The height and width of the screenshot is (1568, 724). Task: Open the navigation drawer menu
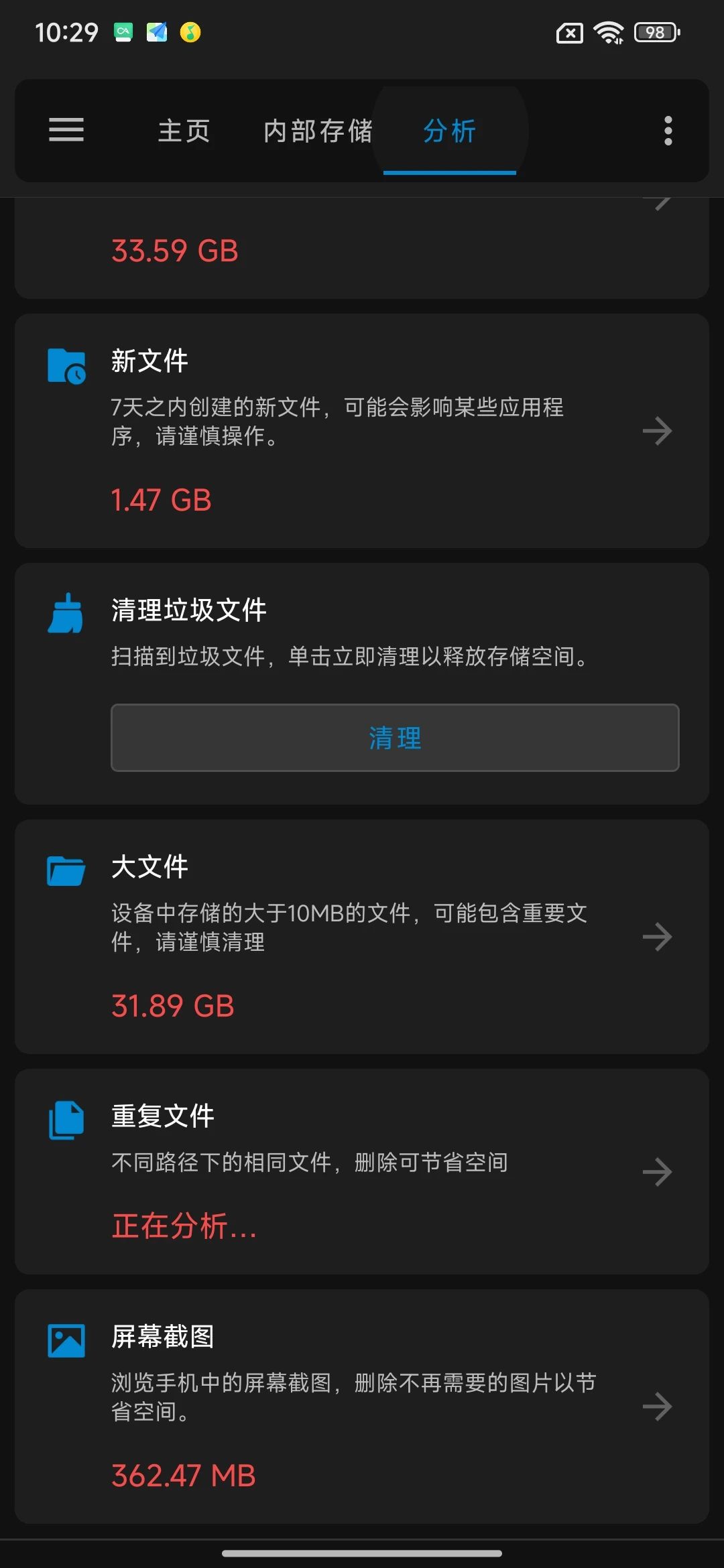tap(66, 131)
